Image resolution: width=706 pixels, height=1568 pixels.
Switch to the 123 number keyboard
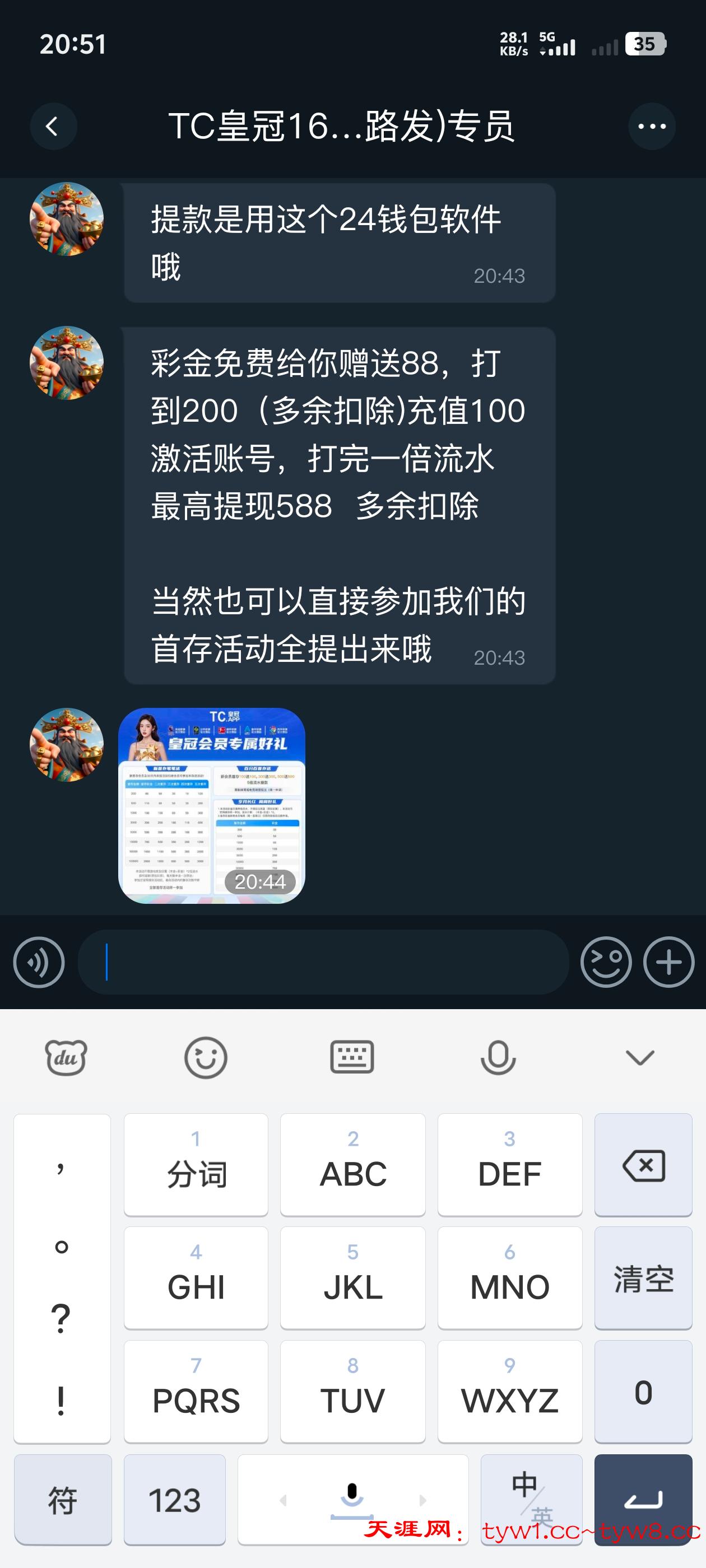pyautogui.click(x=174, y=1500)
